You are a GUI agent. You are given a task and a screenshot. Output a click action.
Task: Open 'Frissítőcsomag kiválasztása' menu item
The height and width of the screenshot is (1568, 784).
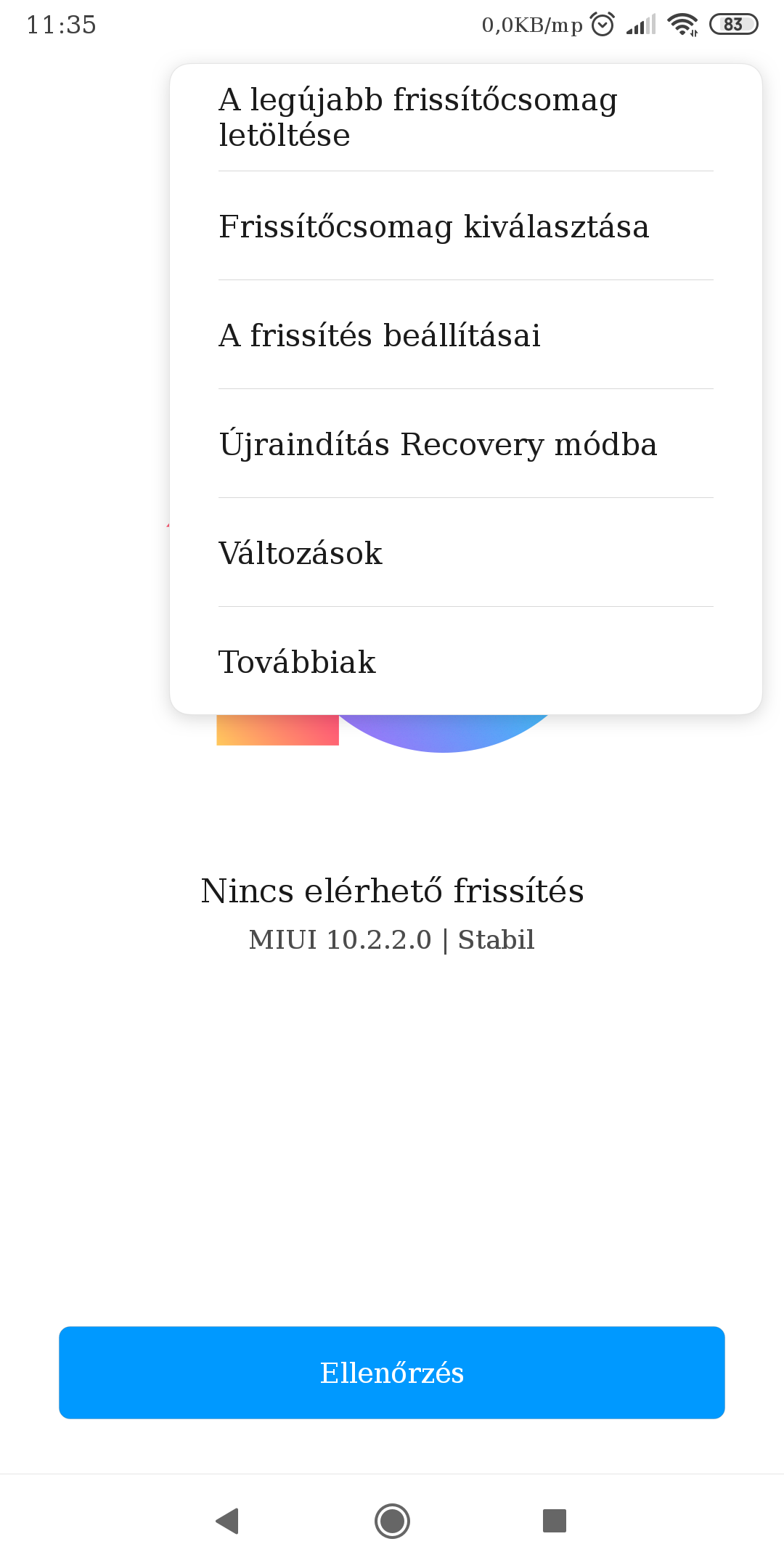pos(465,226)
